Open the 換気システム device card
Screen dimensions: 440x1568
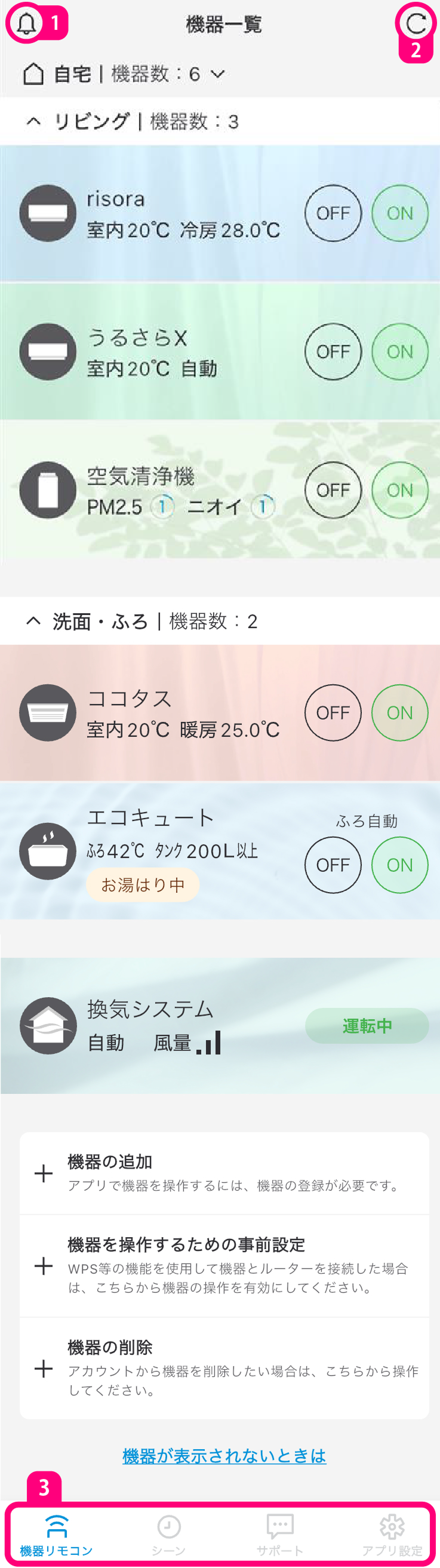click(x=183, y=1026)
